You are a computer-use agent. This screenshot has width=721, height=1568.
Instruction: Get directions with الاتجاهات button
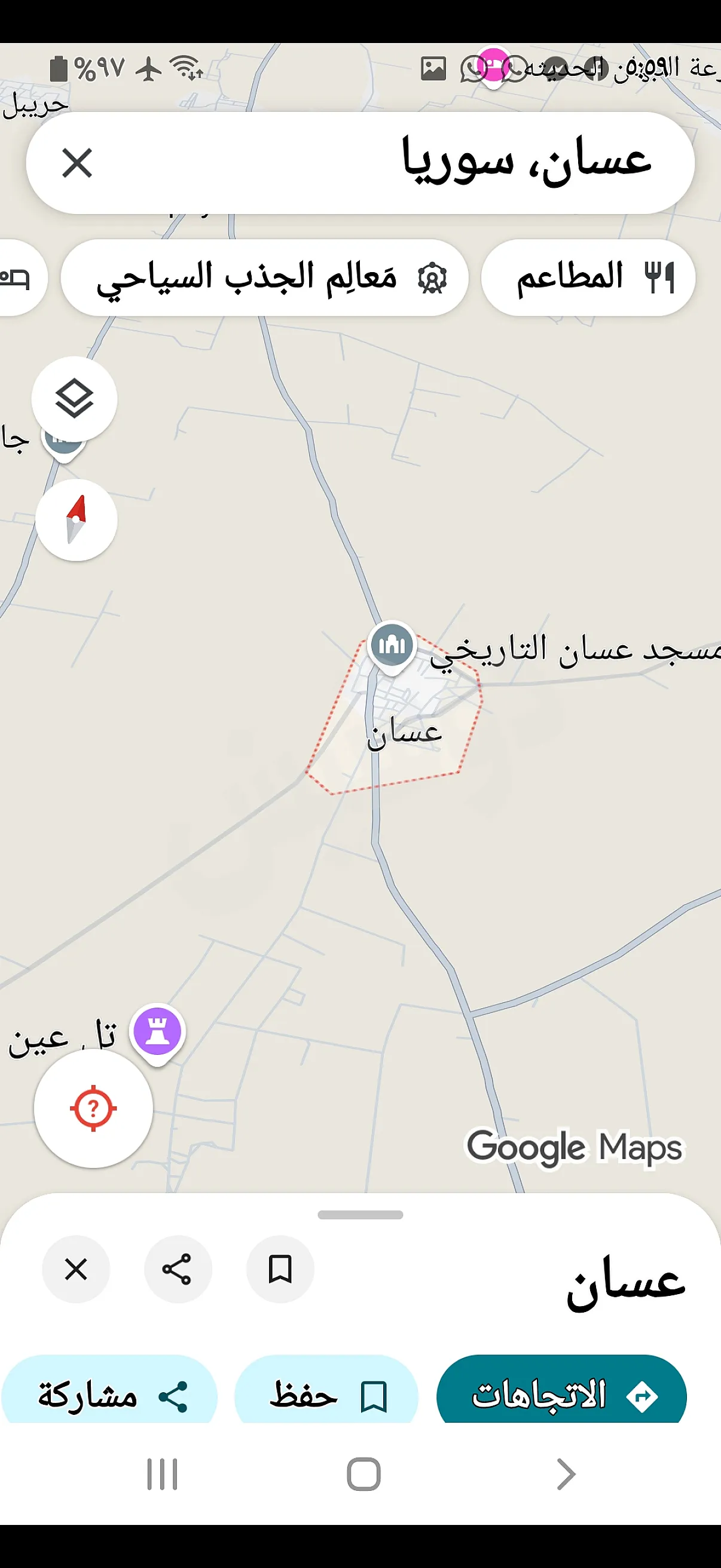click(561, 1394)
